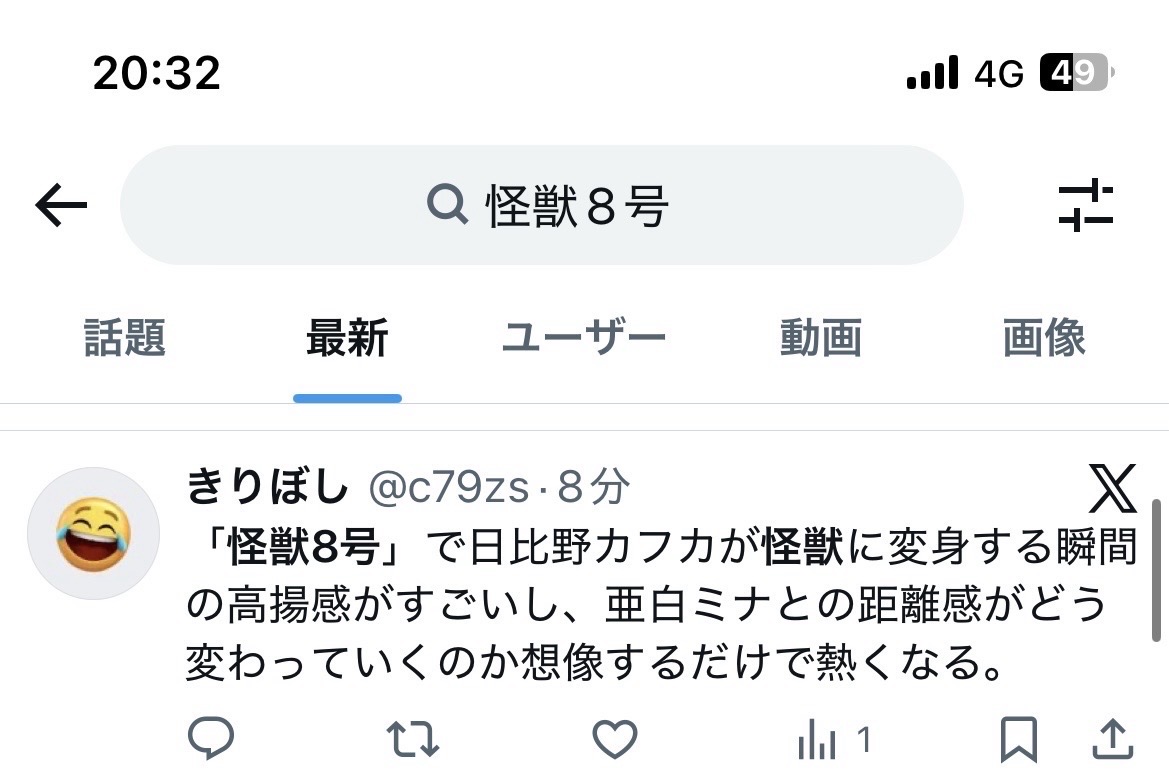
Task: Open the search filter settings
Action: pyautogui.click(x=1085, y=206)
